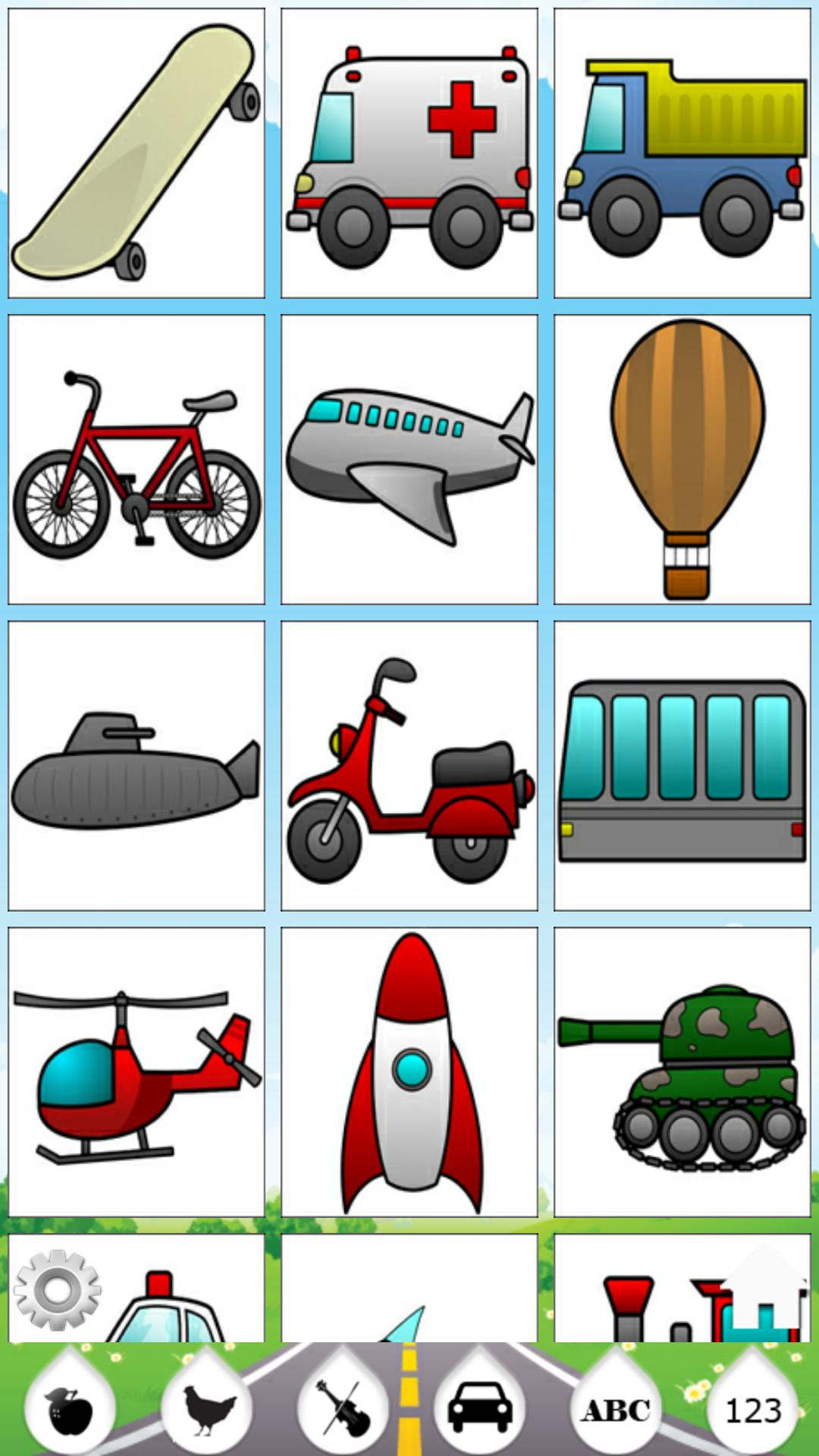Tap the gray submarine tile

tap(136, 766)
